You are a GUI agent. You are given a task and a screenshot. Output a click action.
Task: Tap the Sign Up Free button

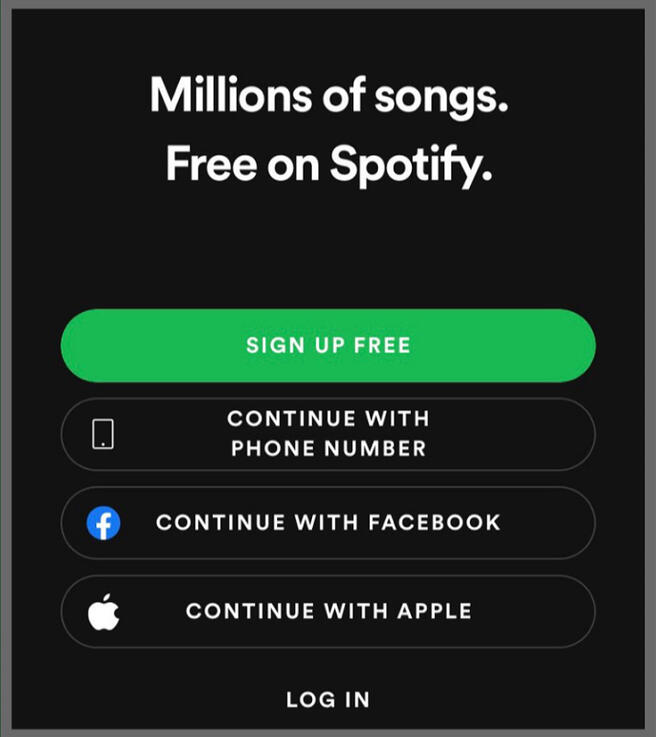(328, 346)
